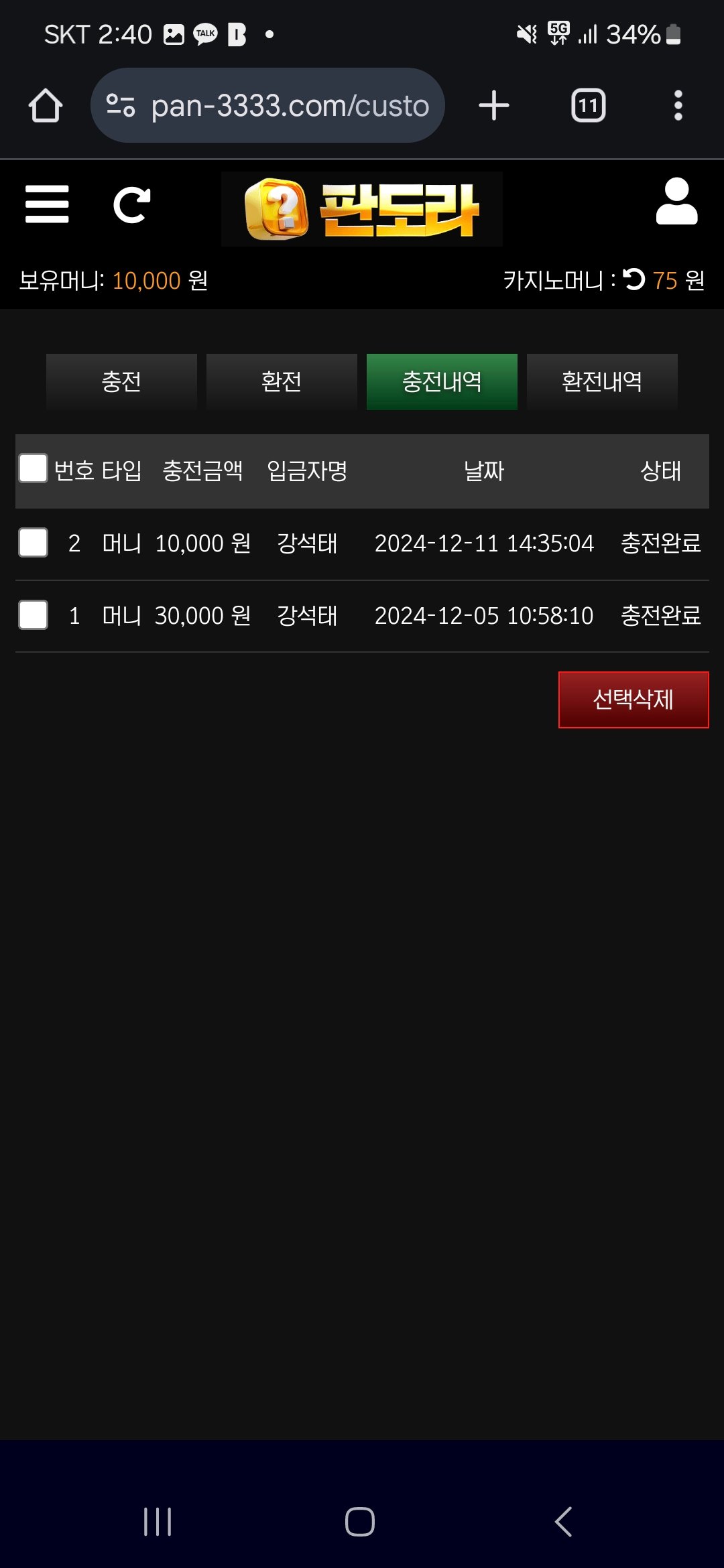
Task: Open the browser overflow menu
Action: click(x=678, y=106)
